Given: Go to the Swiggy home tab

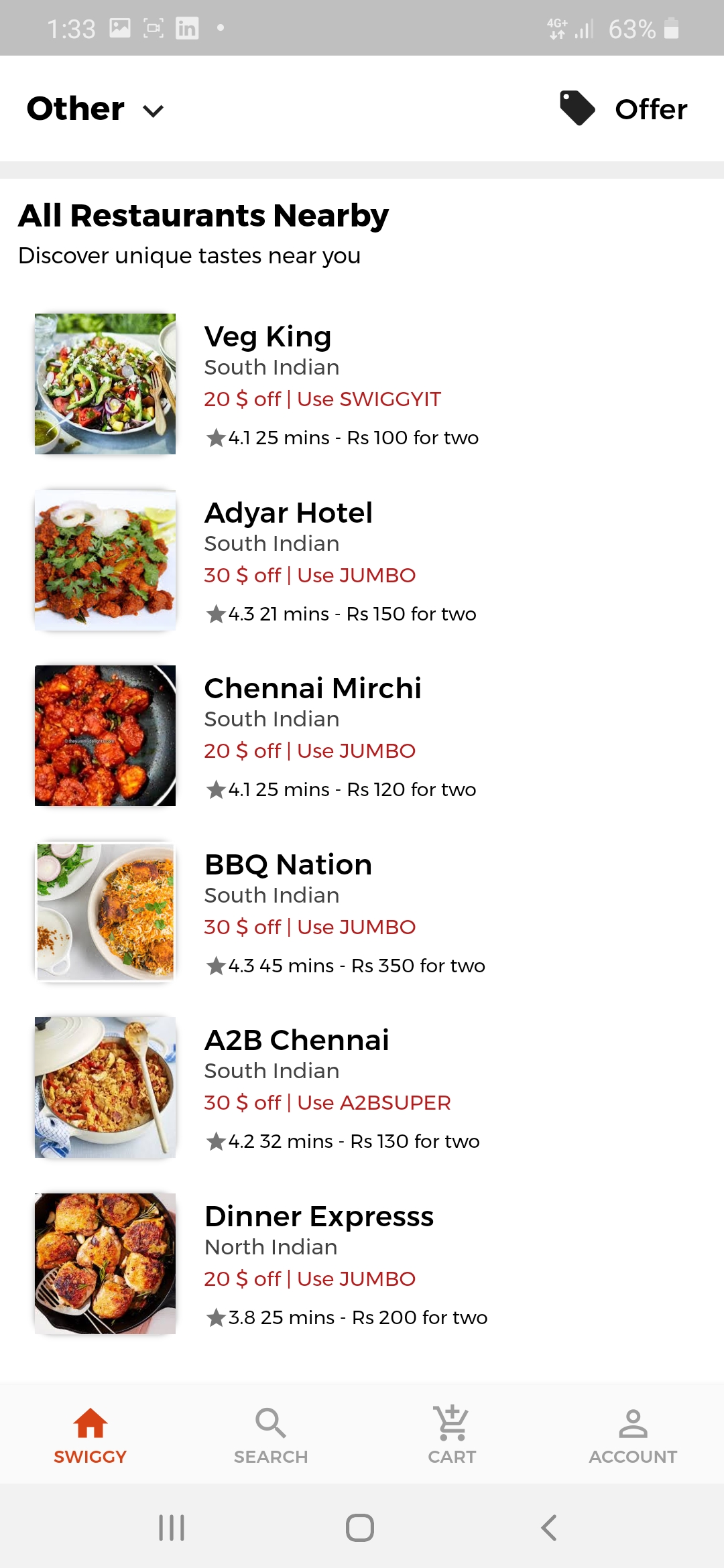Looking at the screenshot, I should tap(90, 1435).
